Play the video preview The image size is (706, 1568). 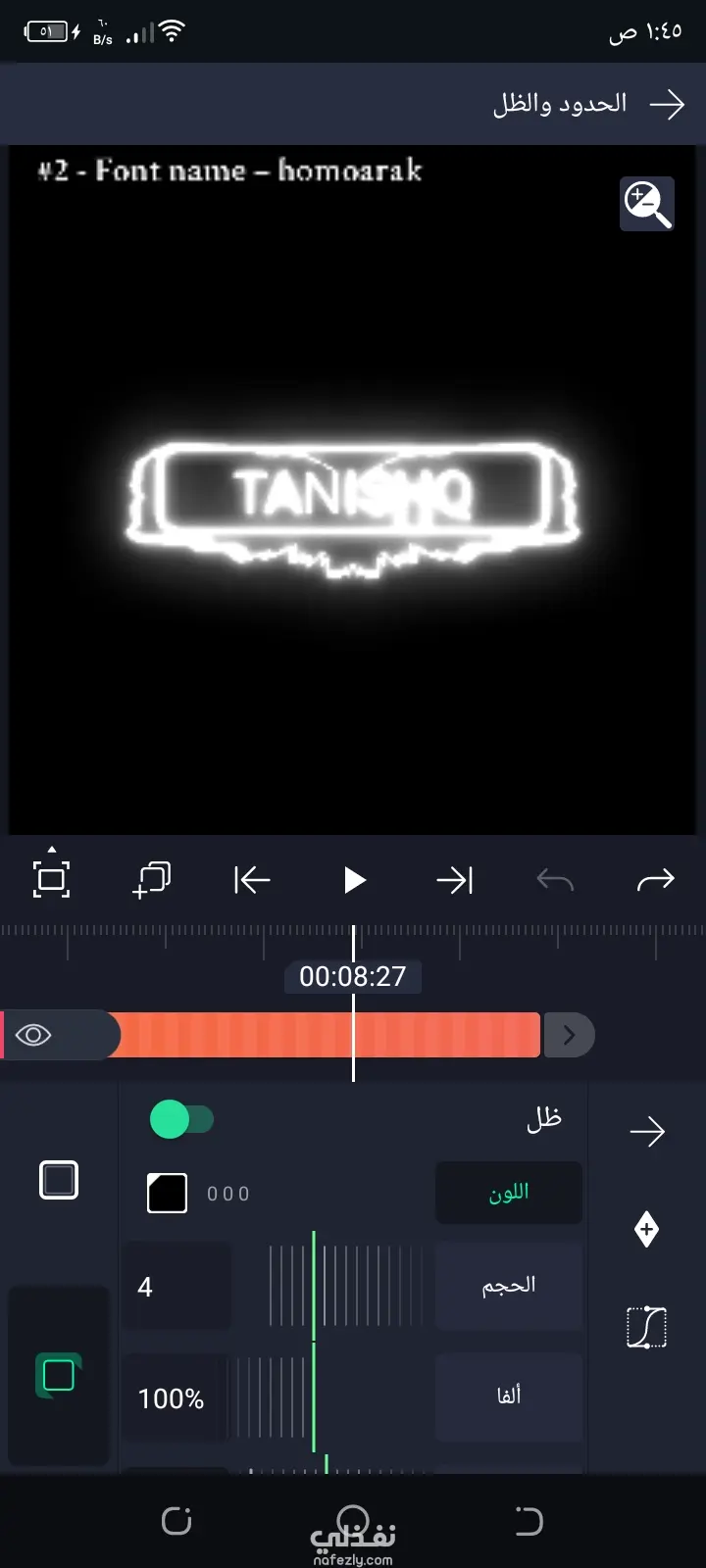tap(354, 880)
